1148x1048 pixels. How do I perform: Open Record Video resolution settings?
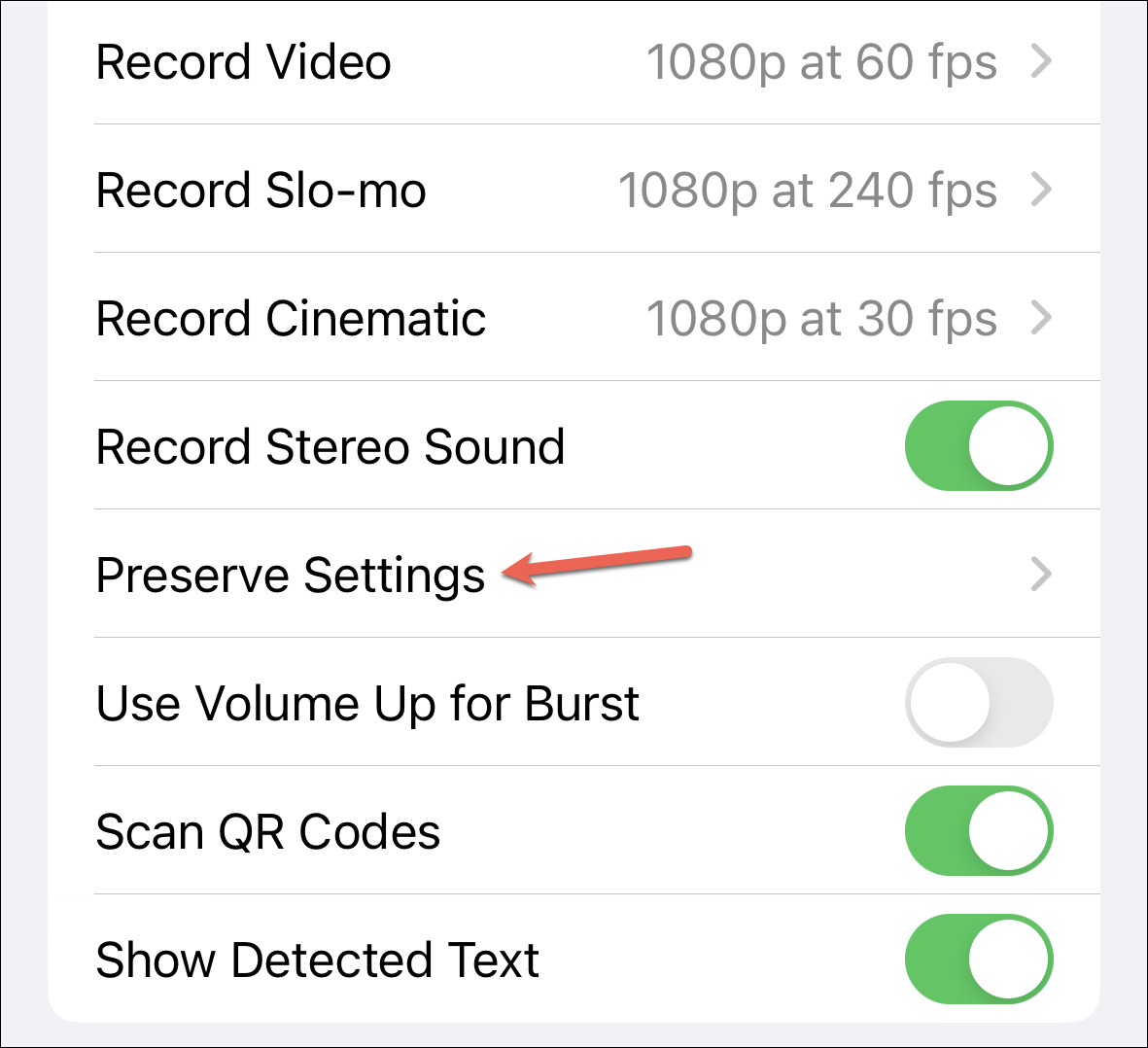tap(574, 62)
